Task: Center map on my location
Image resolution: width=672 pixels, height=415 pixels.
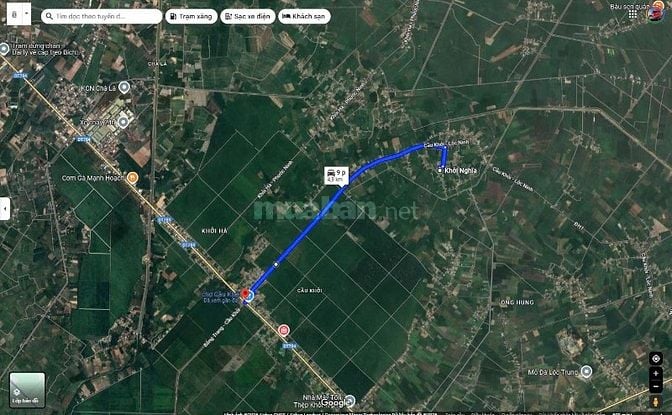Action: (655, 357)
